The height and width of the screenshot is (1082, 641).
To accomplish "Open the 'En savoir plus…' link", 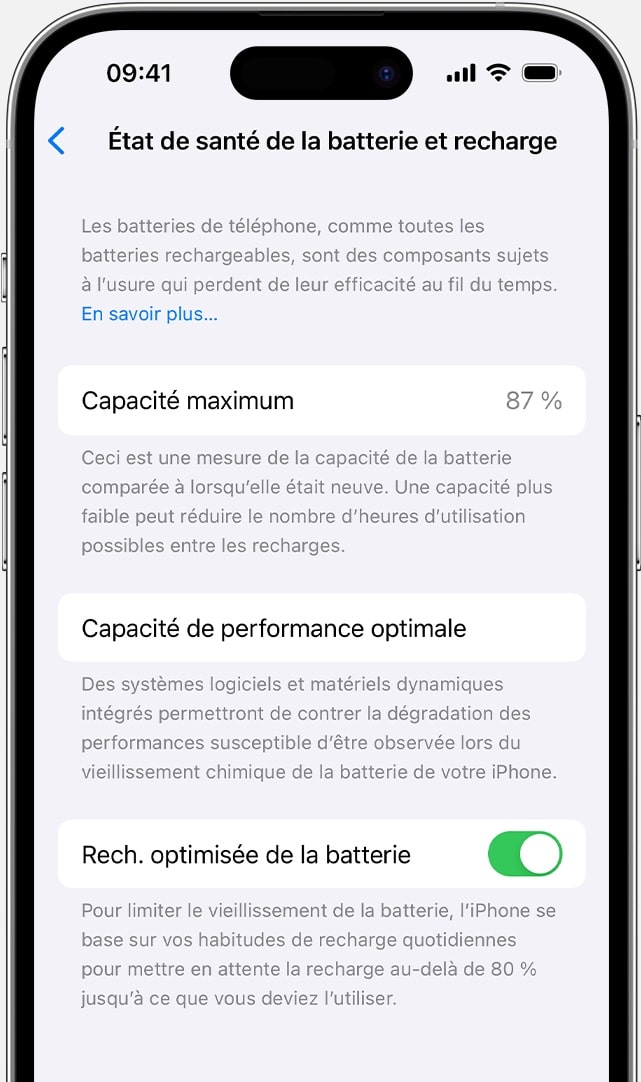I will pyautogui.click(x=149, y=314).
